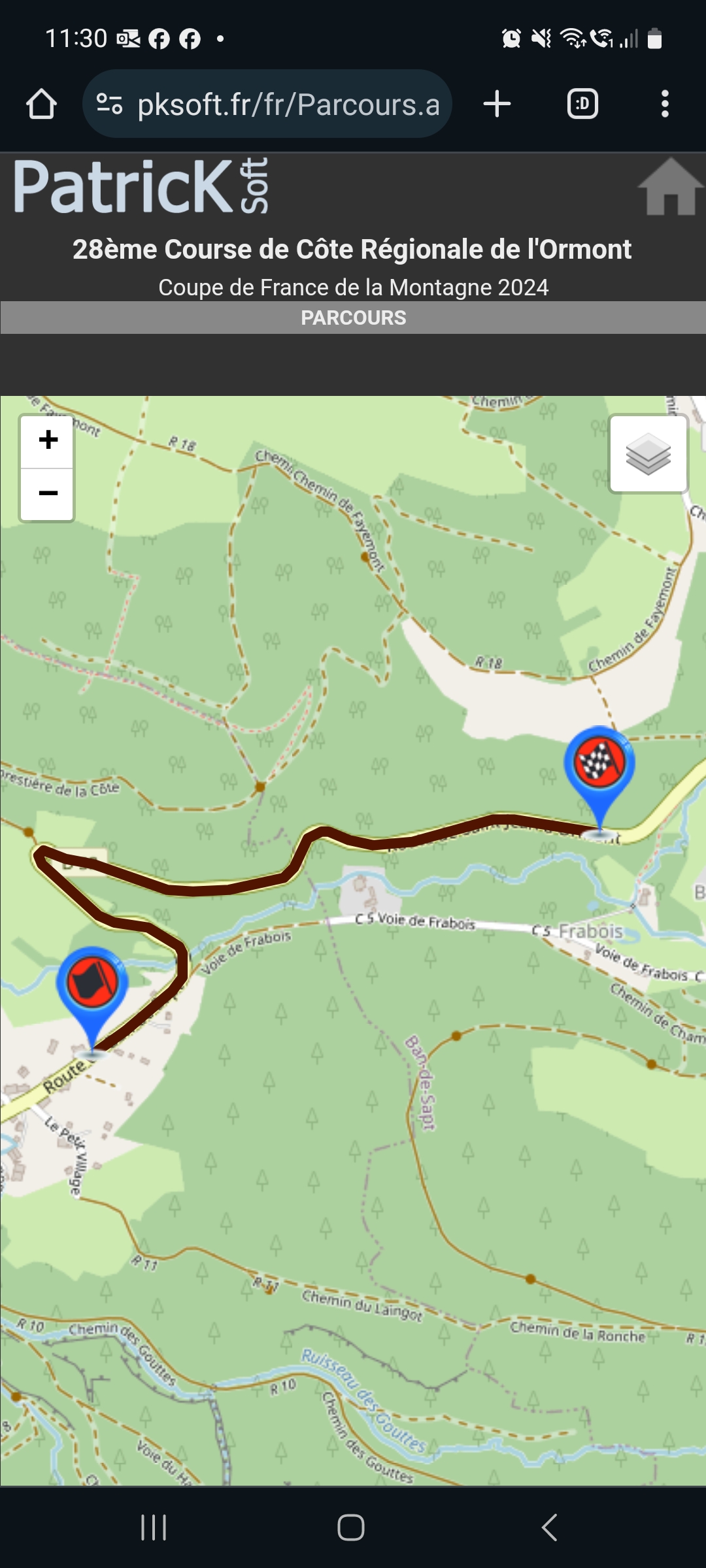706x1568 pixels.
Task: Open recent apps from the navigation bar
Action: tap(154, 1527)
